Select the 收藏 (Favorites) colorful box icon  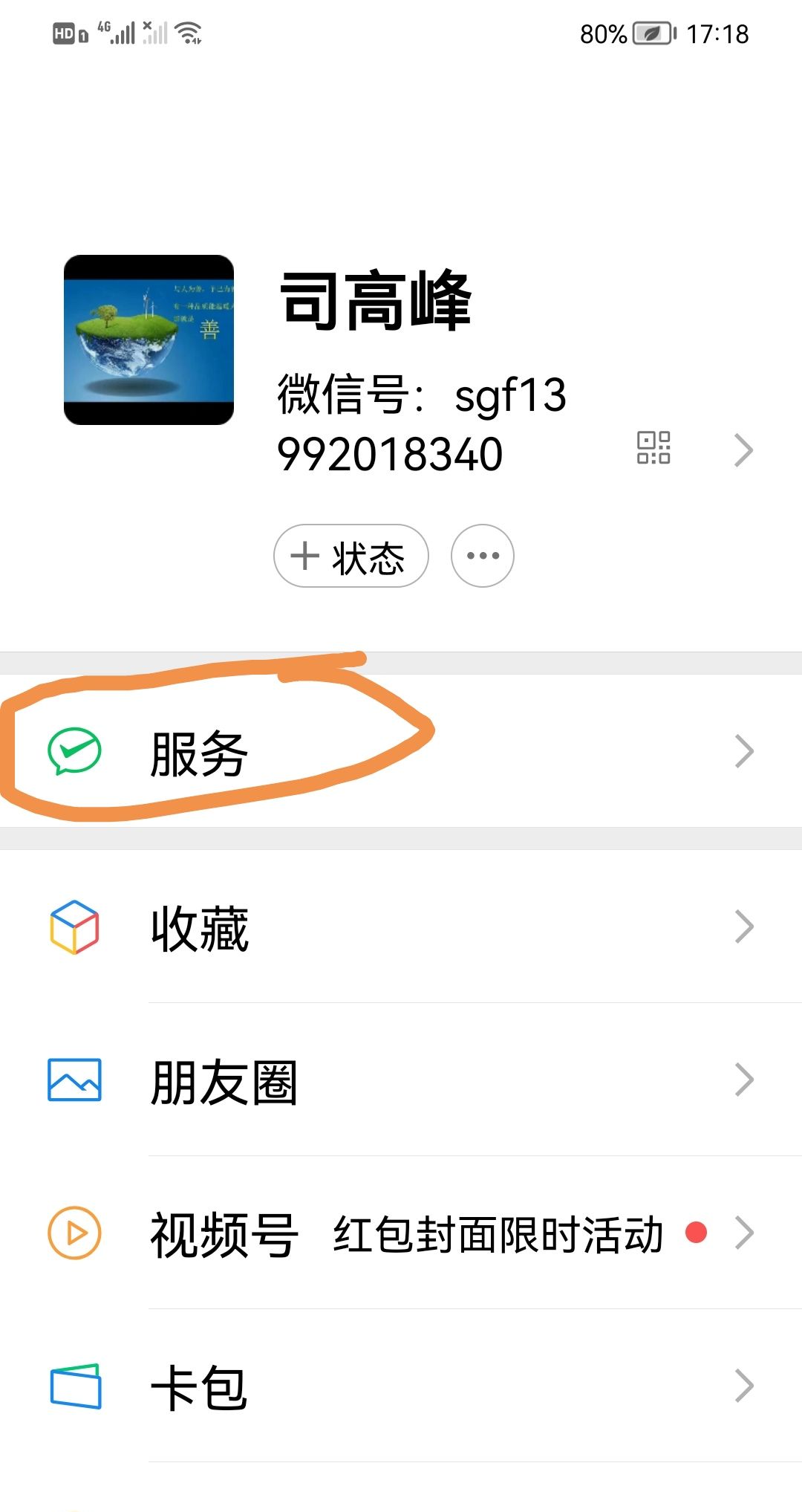[74, 926]
